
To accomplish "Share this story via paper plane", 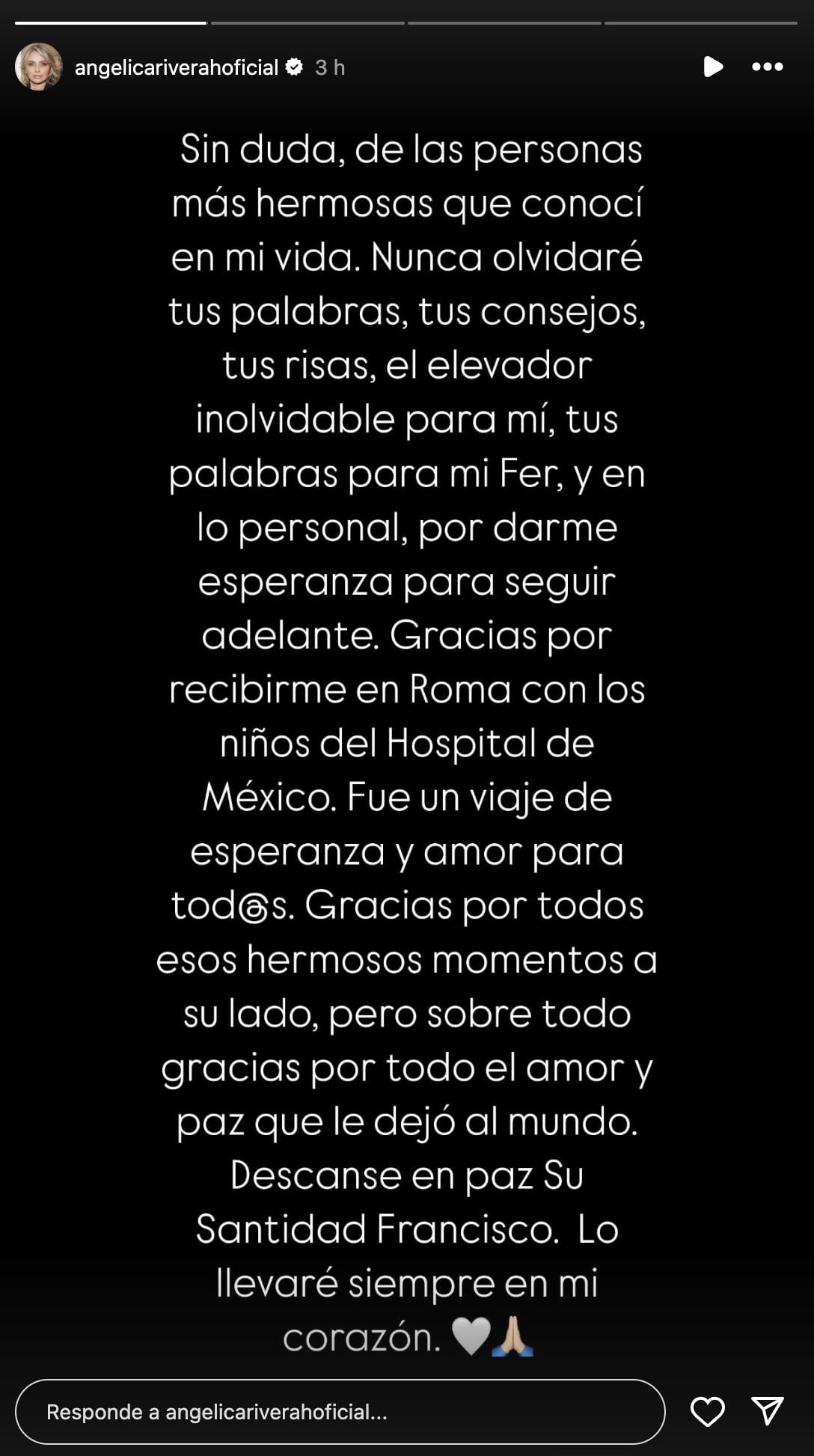I will [767, 1411].
